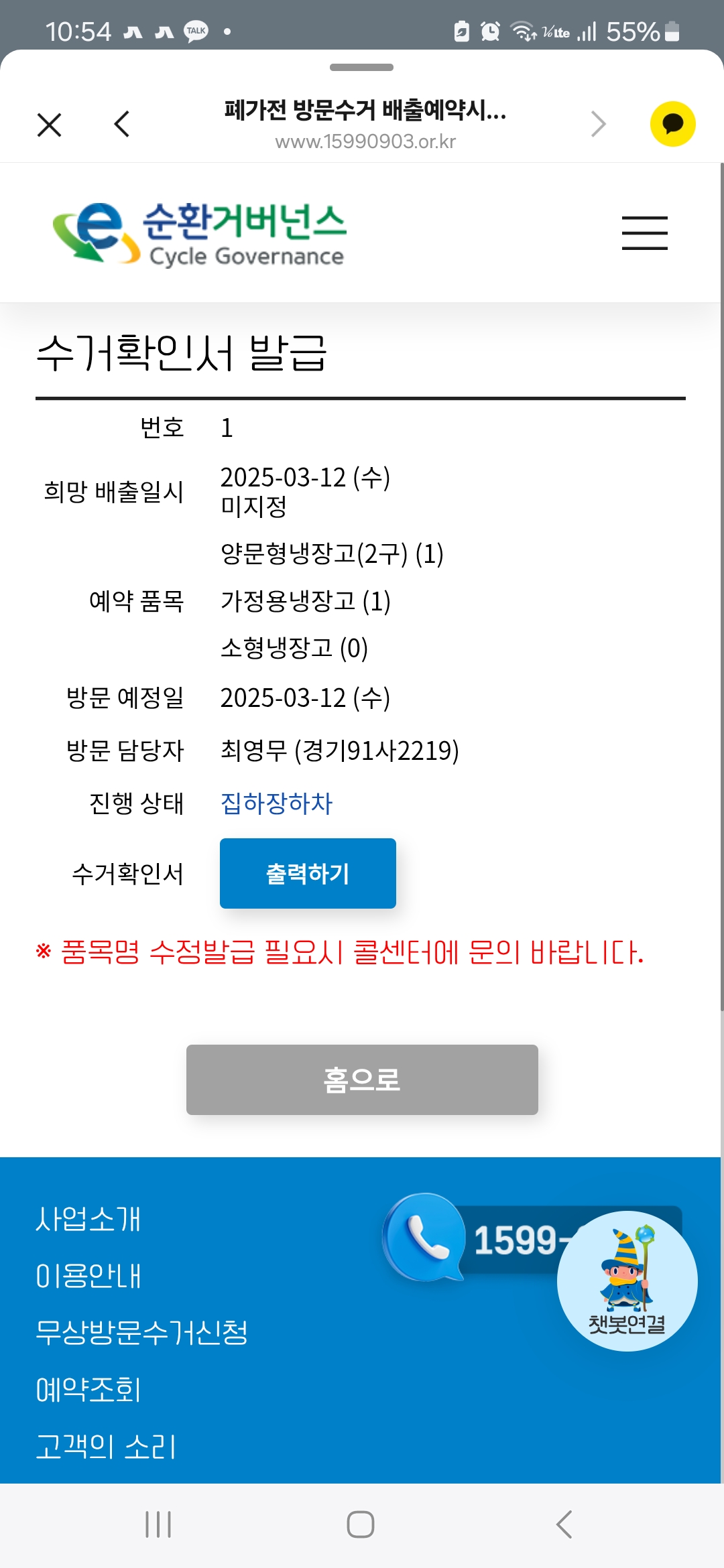Open 무상방문수거신청 footer link
Viewport: 724px width, 1568px height.
[141, 1333]
